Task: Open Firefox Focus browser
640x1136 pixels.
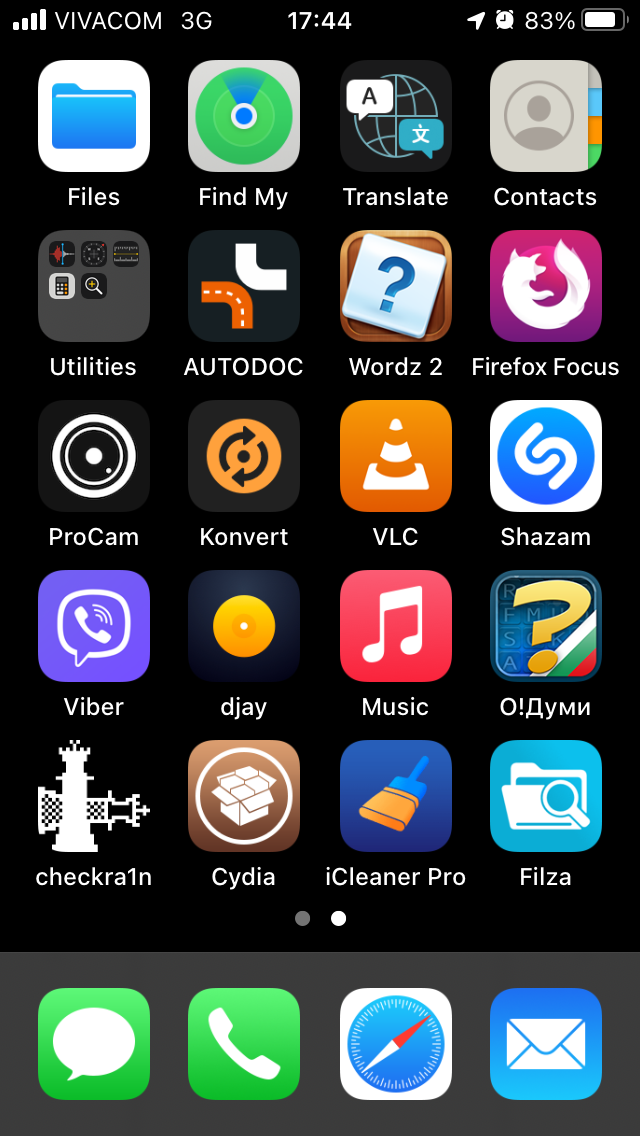Action: coord(546,286)
